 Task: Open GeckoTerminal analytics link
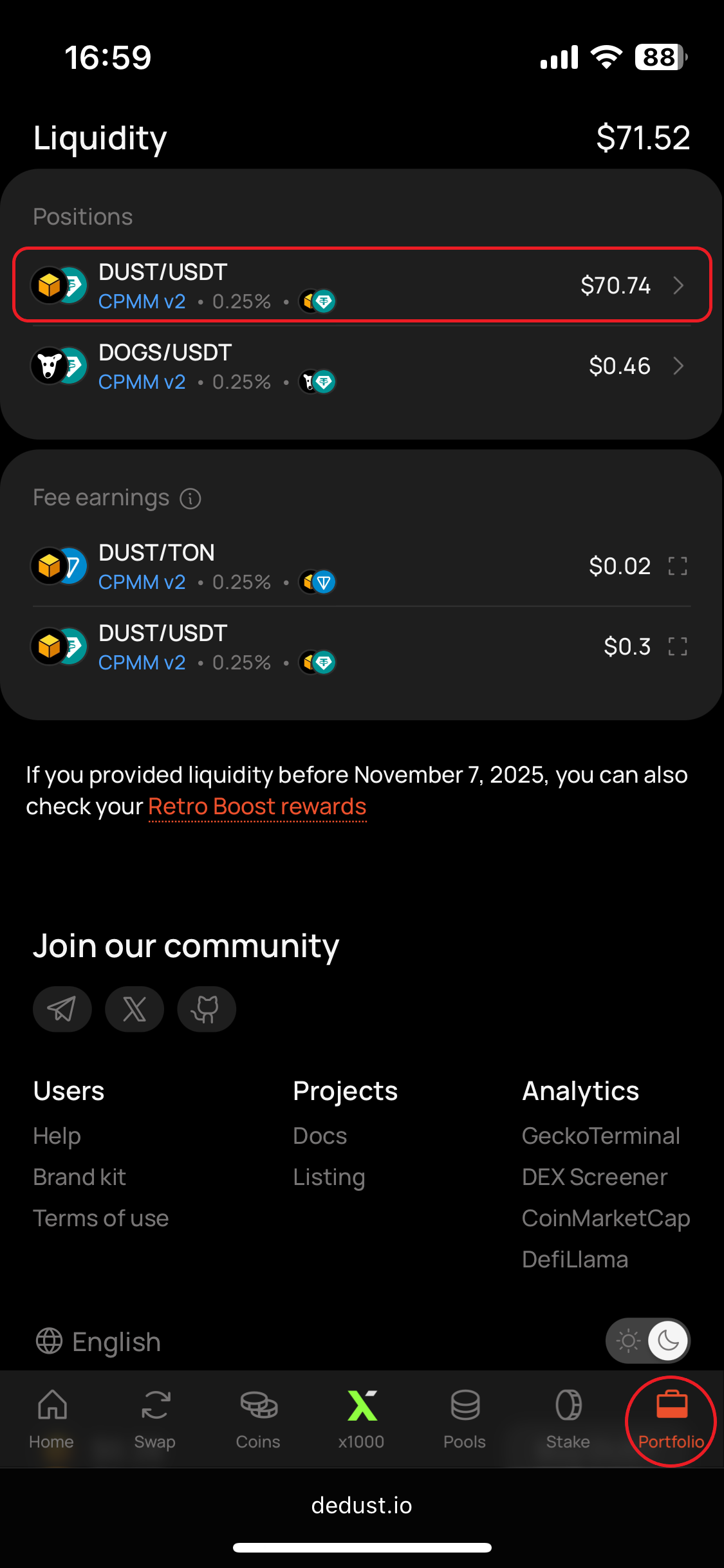pos(600,1136)
